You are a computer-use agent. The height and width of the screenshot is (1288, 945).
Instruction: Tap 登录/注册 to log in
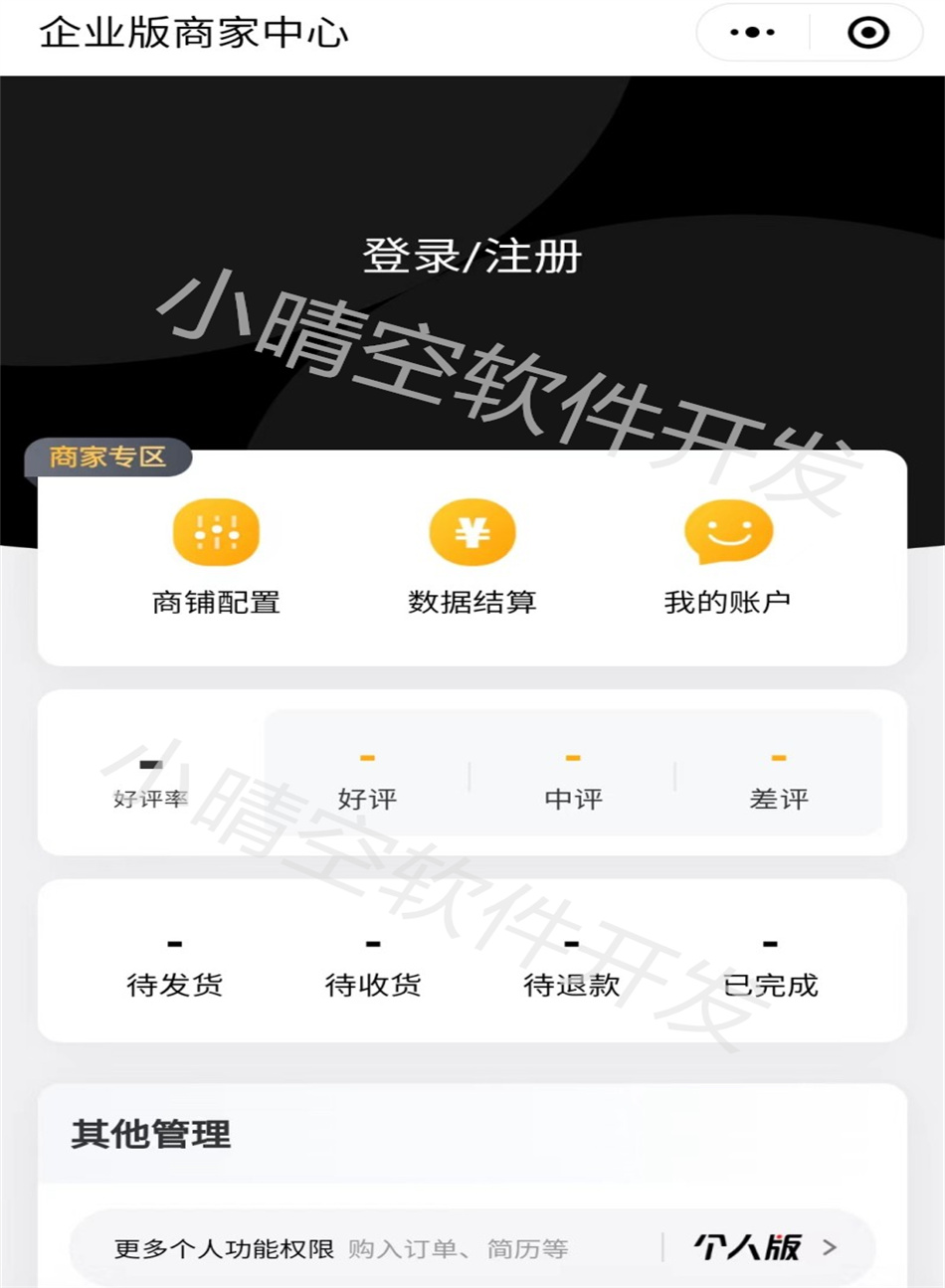click(x=472, y=257)
